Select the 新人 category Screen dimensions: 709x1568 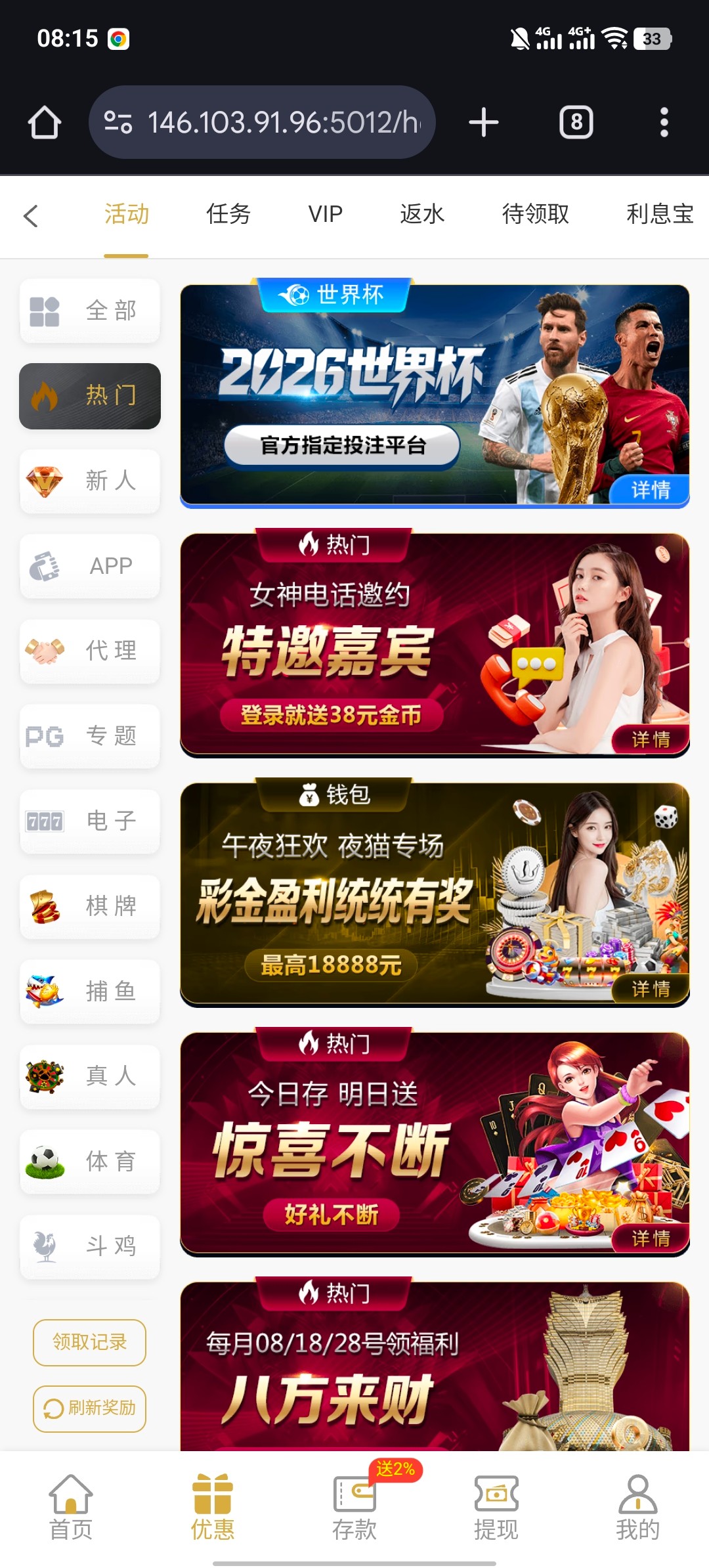pos(90,481)
